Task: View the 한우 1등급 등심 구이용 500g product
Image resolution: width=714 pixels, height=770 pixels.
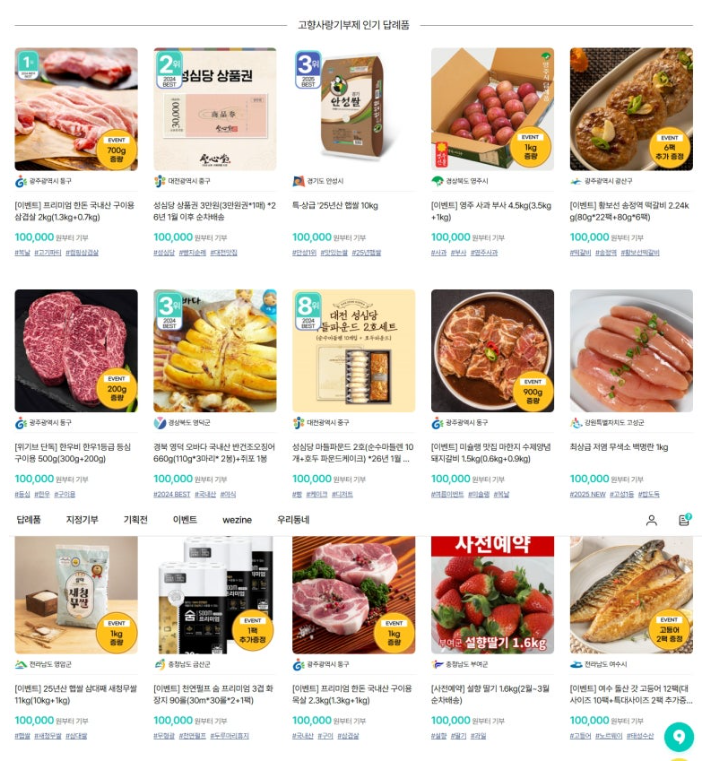Action: point(76,351)
